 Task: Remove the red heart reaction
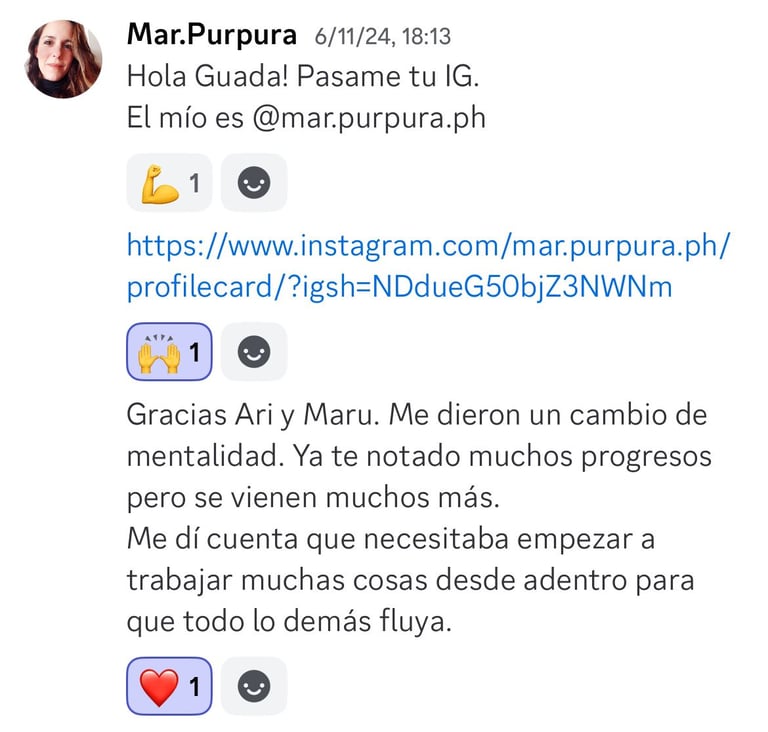pyautogui.click(x=168, y=686)
